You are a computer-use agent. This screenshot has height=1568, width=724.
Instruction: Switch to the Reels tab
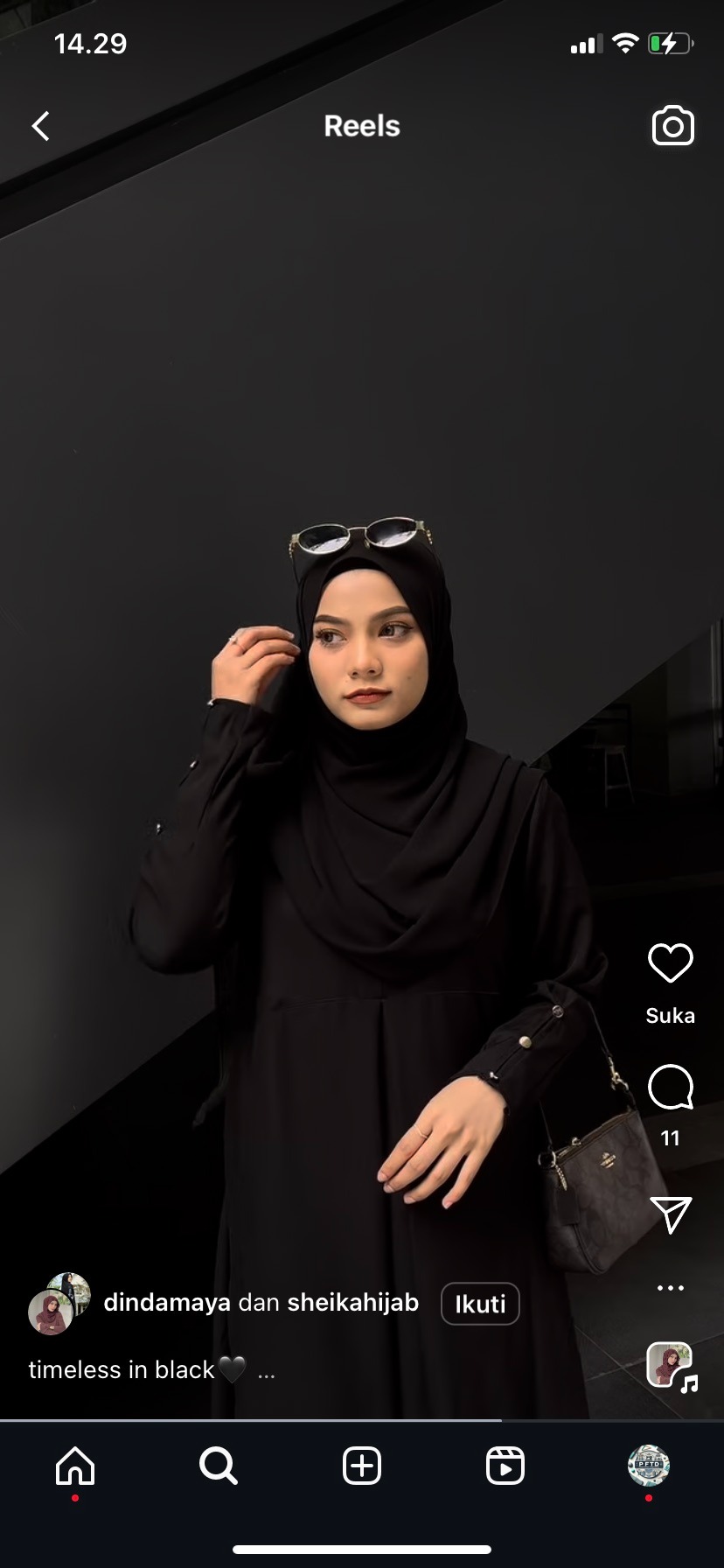pyautogui.click(x=505, y=1466)
